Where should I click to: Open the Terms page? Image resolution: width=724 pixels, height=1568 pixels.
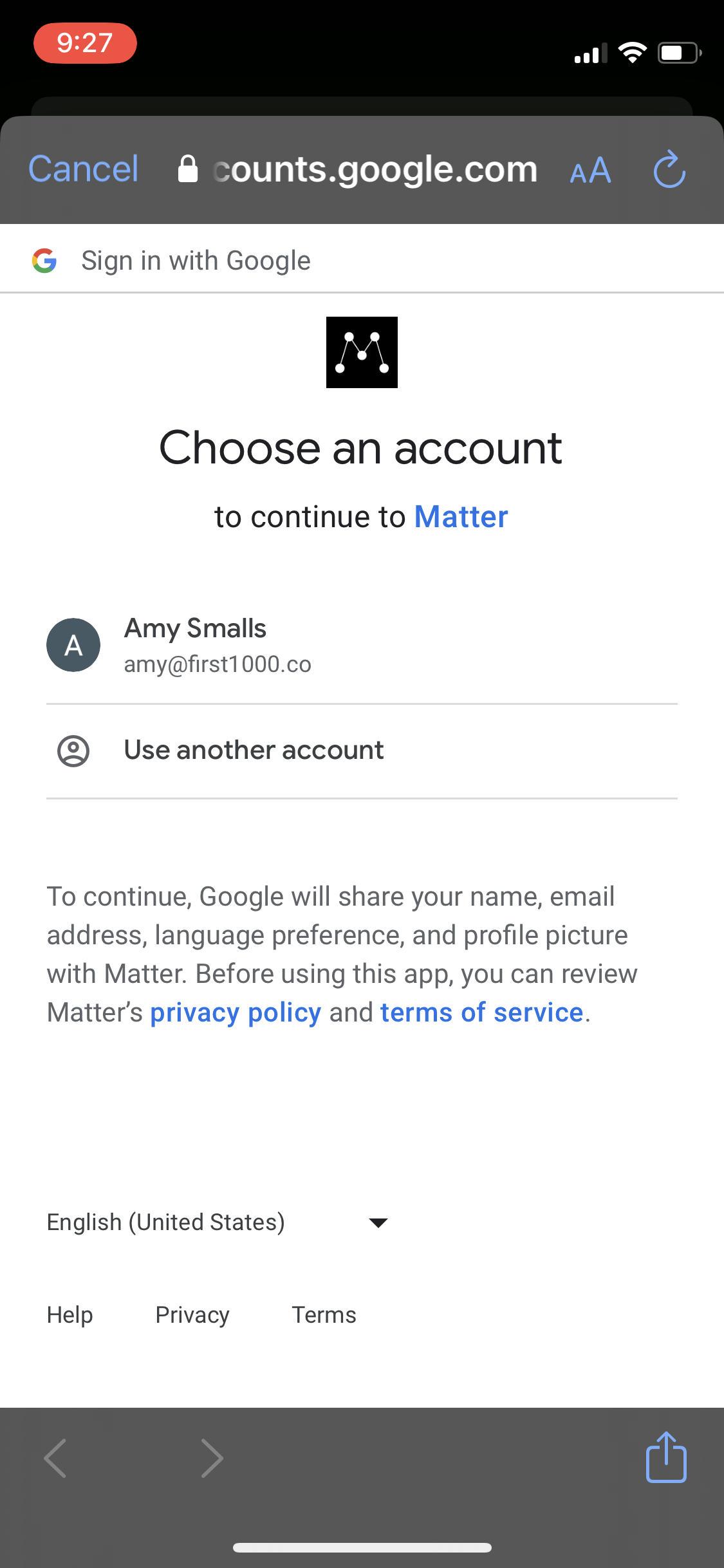(x=324, y=1315)
